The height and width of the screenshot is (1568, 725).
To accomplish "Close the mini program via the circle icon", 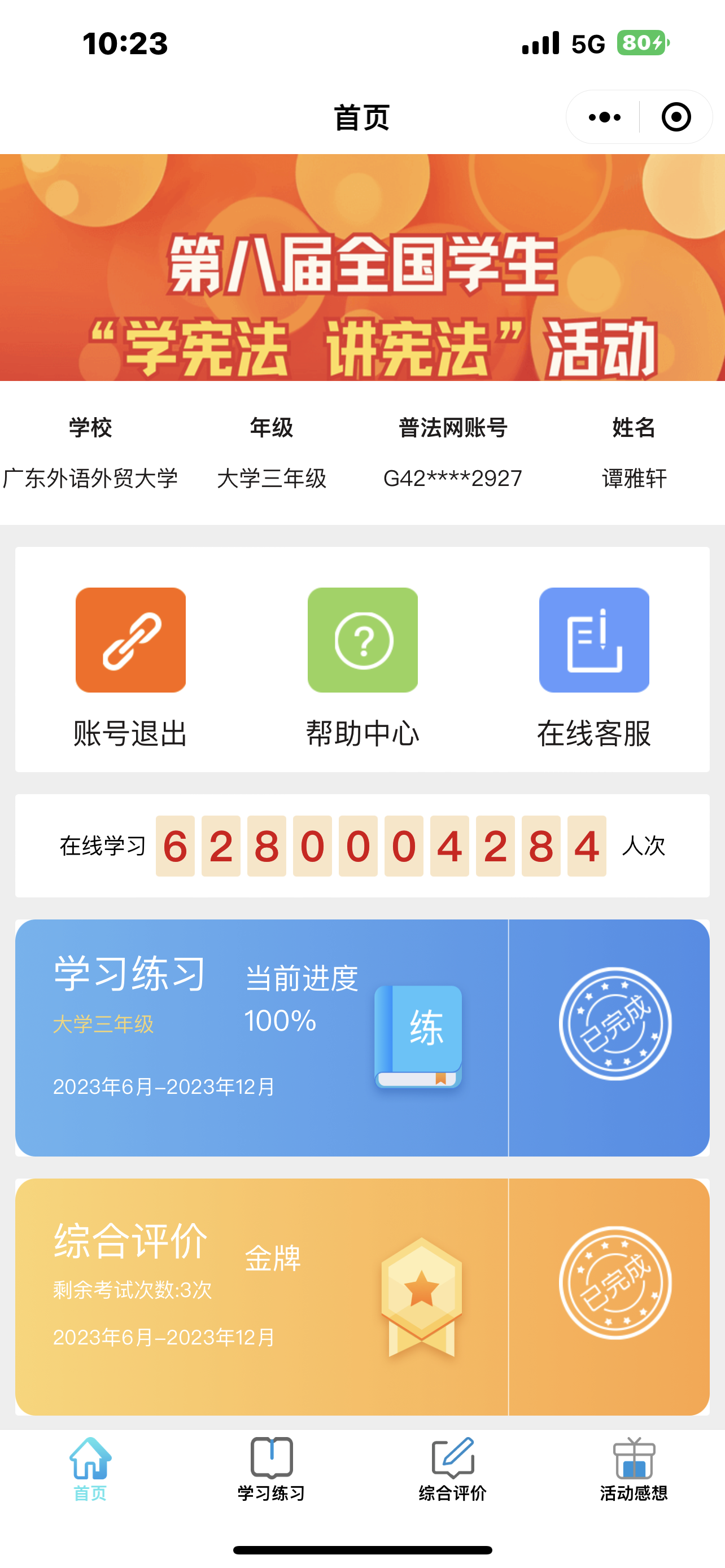I will click(x=676, y=117).
